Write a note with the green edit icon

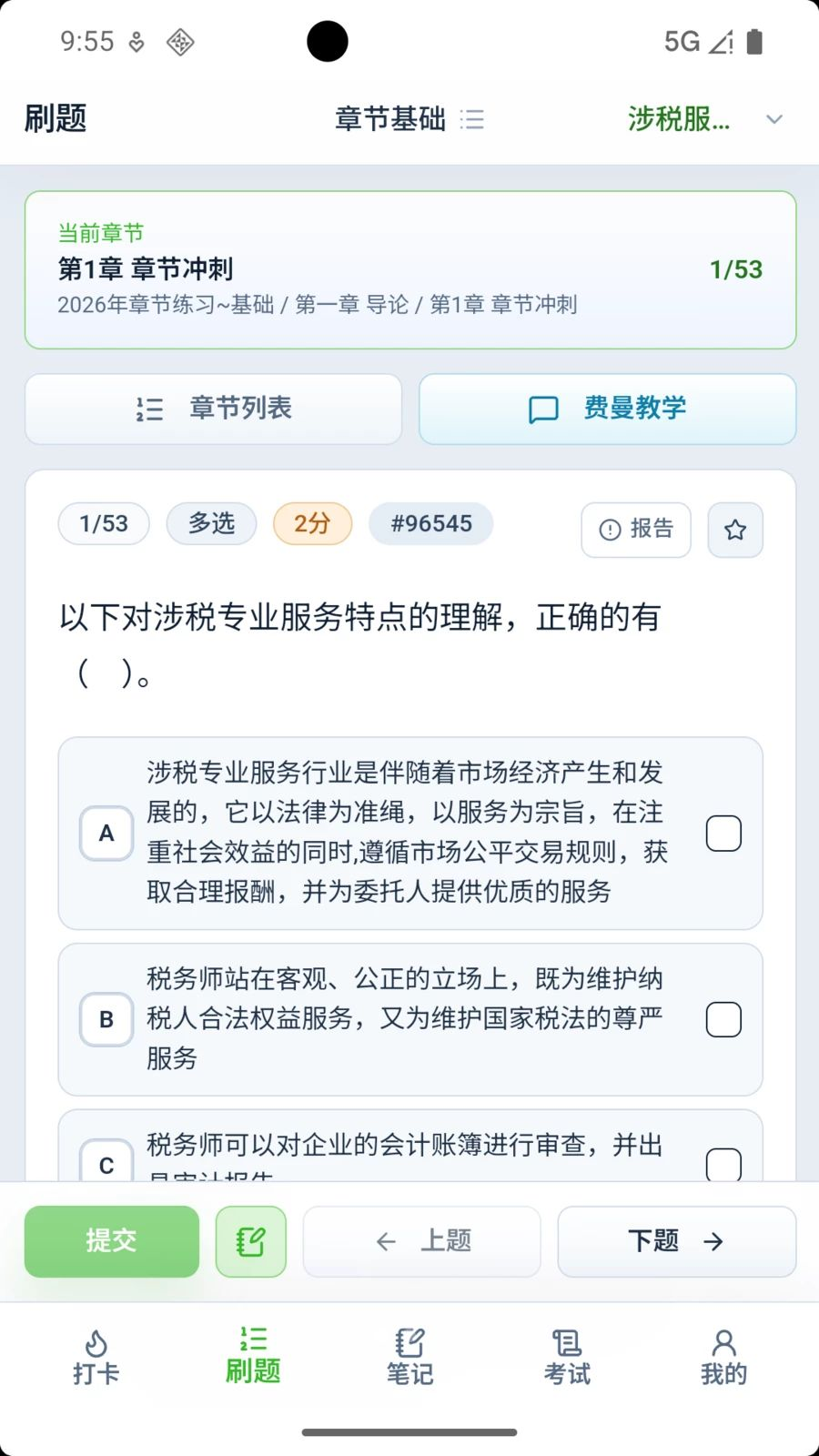pyautogui.click(x=251, y=1241)
